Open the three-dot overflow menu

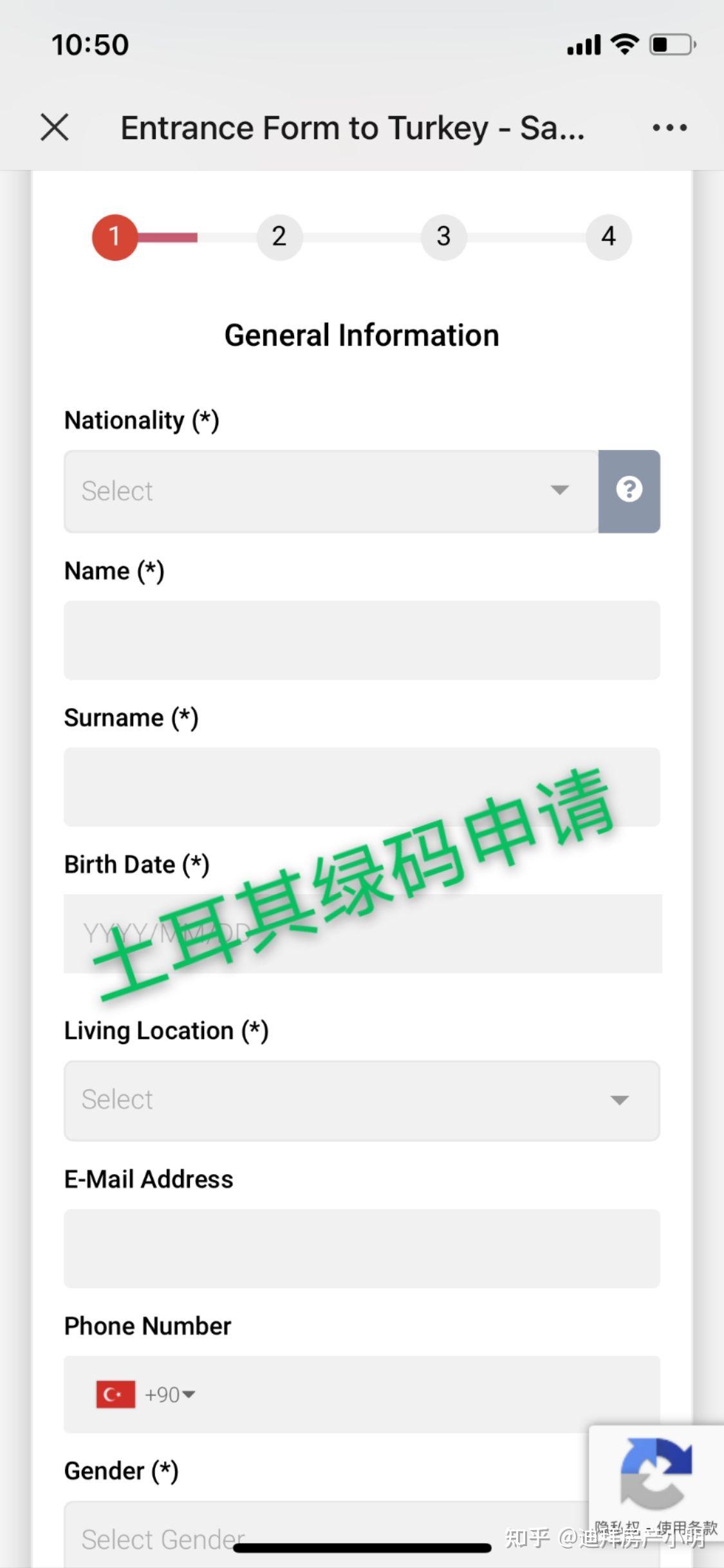tap(669, 127)
